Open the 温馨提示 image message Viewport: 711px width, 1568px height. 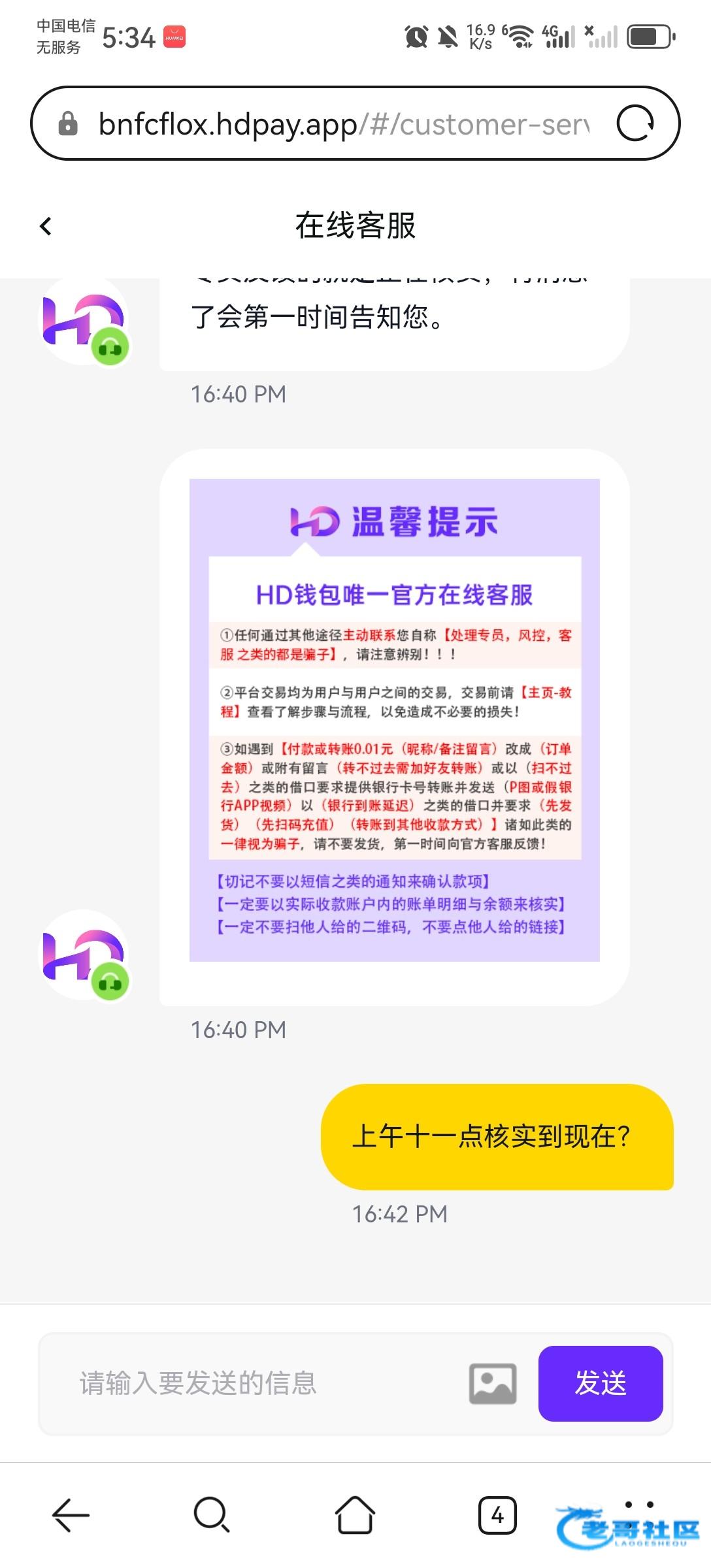[394, 720]
